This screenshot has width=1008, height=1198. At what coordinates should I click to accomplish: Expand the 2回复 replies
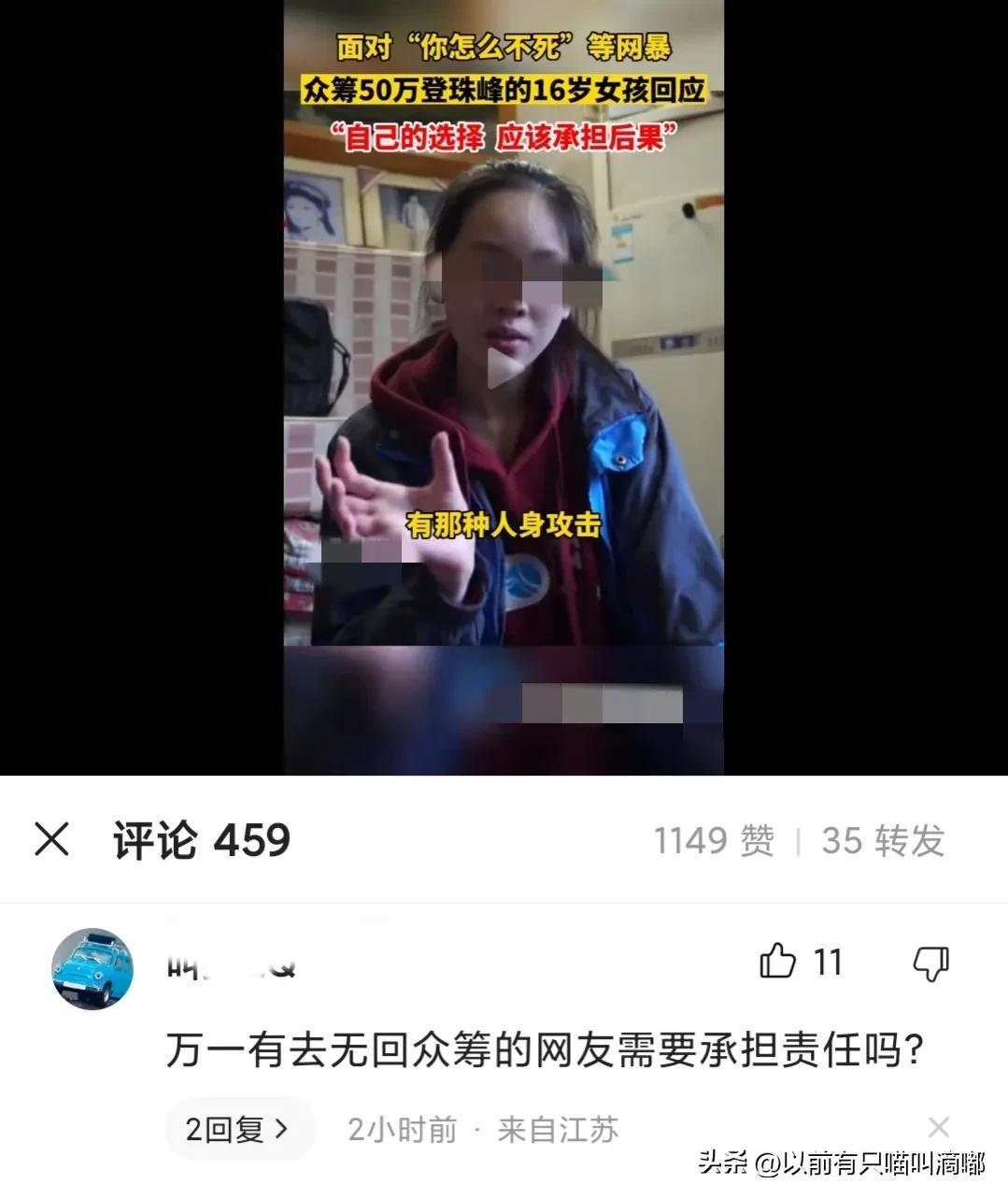(239, 1130)
